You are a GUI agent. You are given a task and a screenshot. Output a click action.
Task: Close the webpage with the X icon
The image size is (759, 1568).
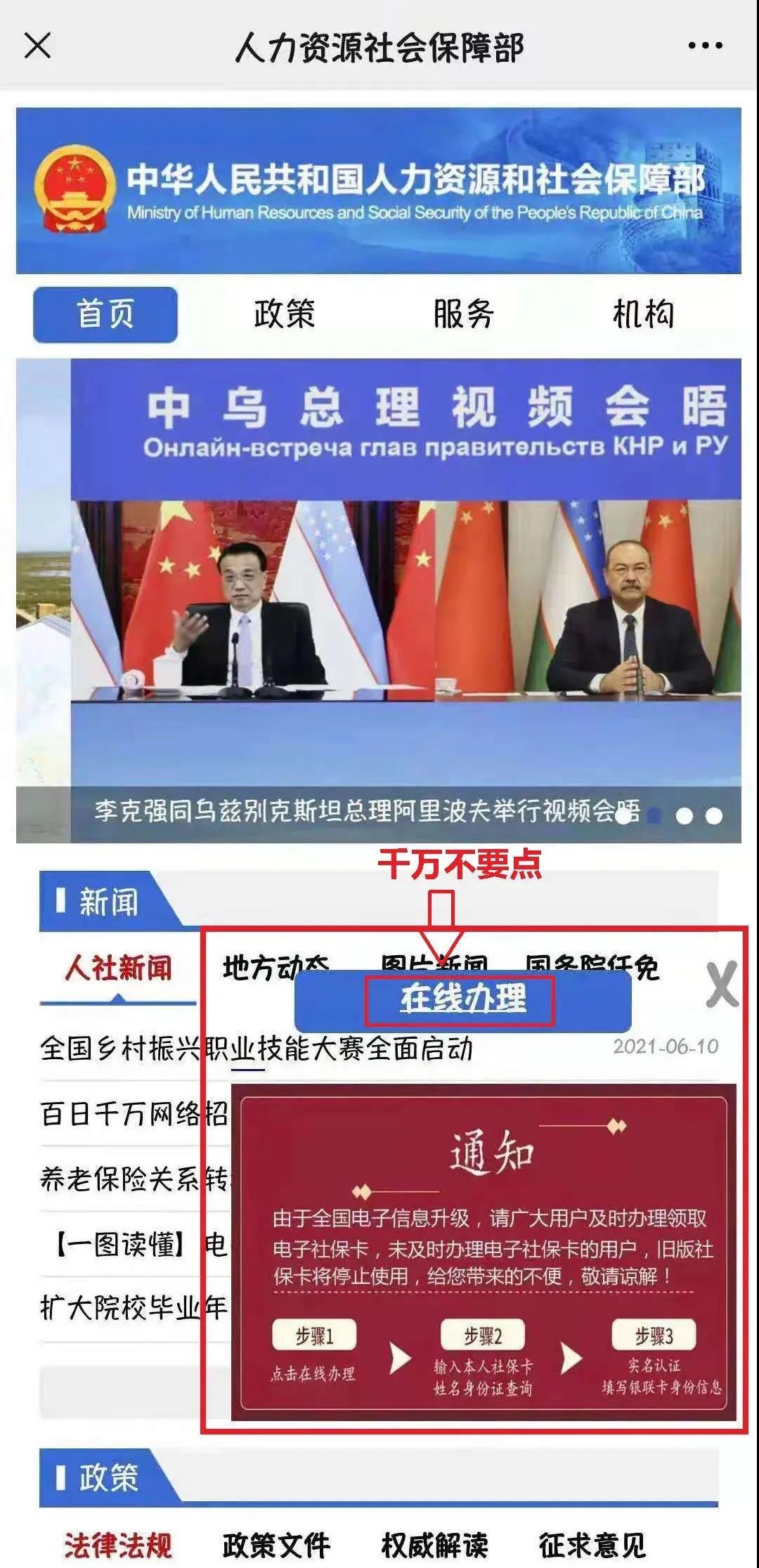click(37, 46)
